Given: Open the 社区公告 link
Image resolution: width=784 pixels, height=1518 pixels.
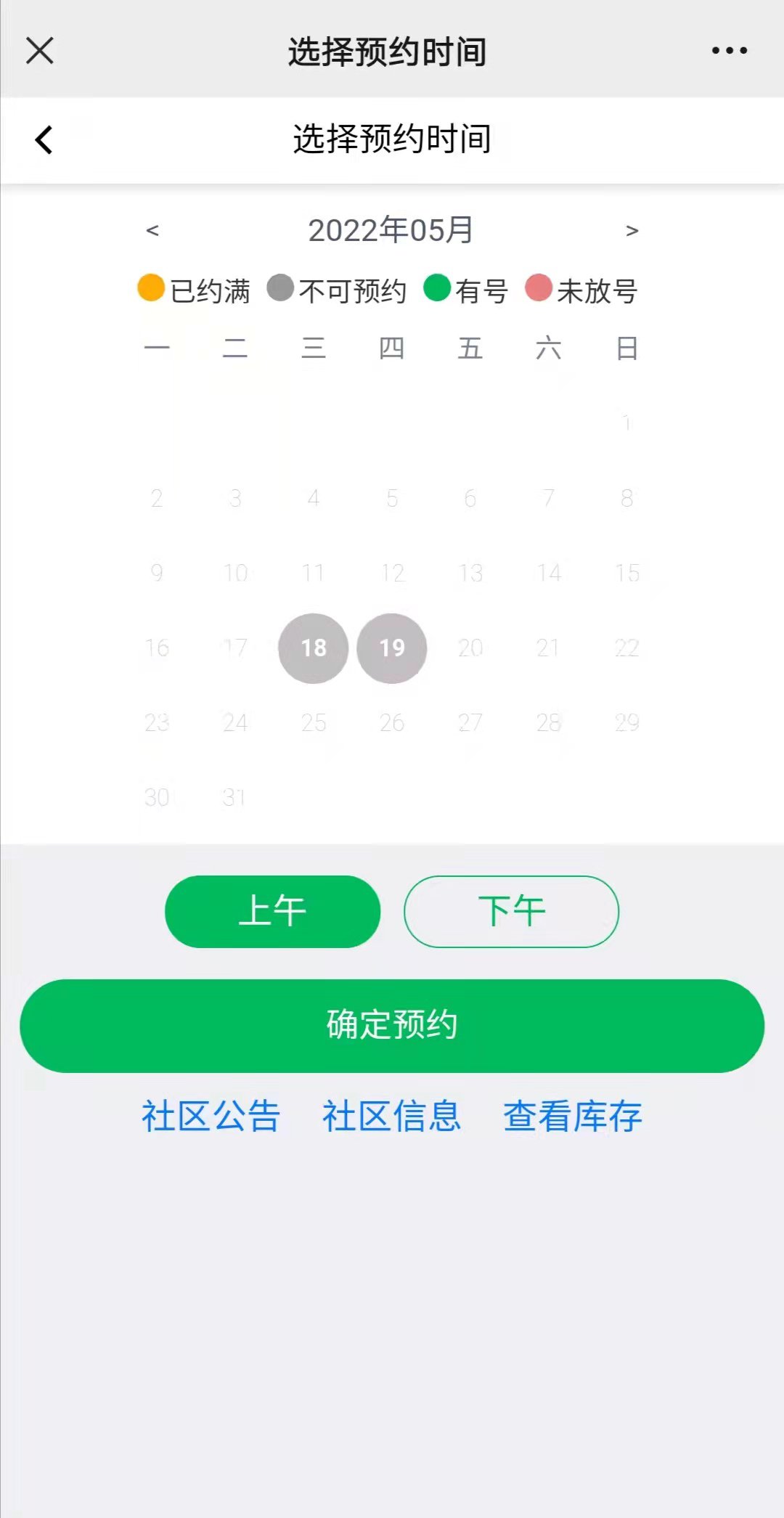Looking at the screenshot, I should 211,1117.
